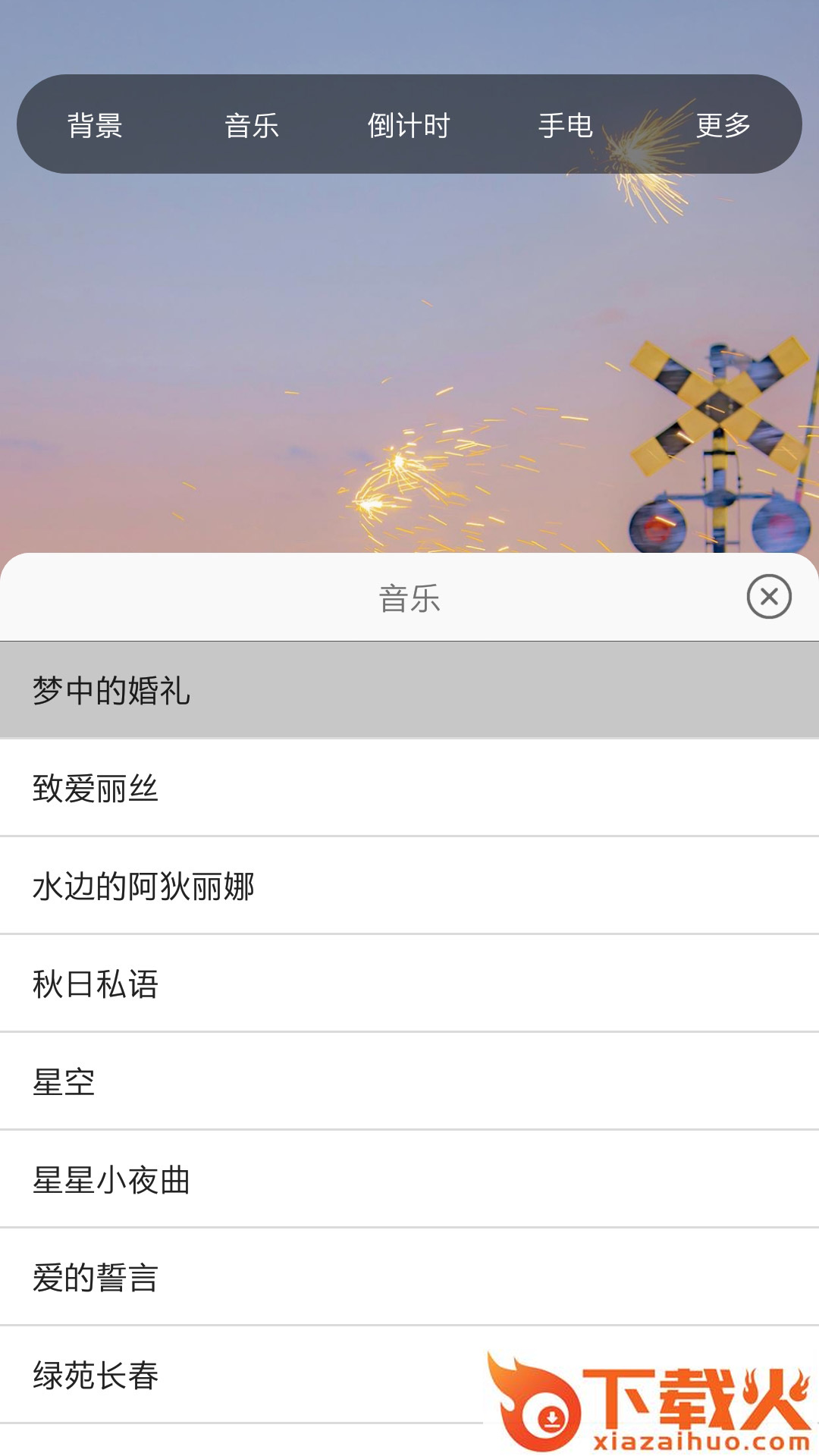Open the 更多 more menu
The image size is (819, 1456).
coord(723,125)
